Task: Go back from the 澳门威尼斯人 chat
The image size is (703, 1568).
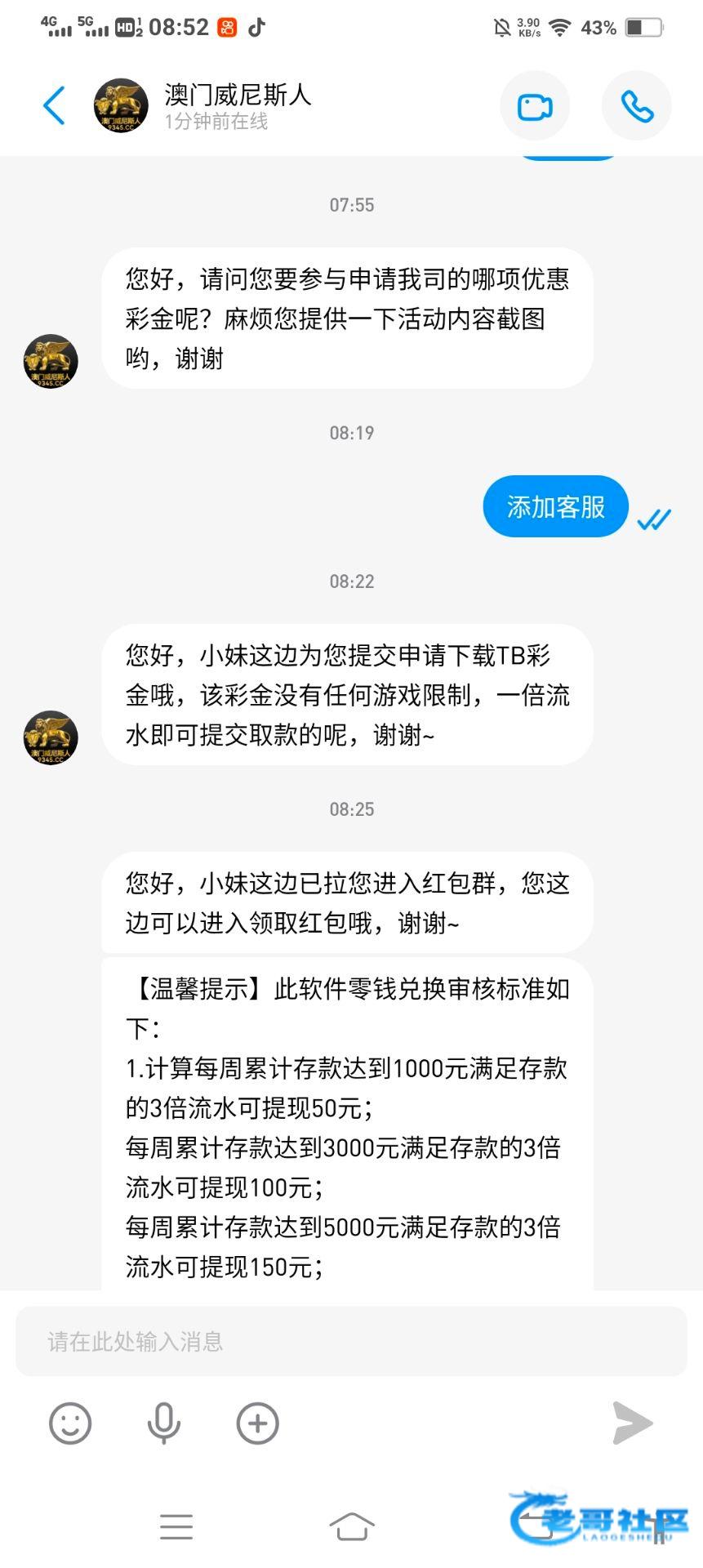Action: (x=54, y=105)
